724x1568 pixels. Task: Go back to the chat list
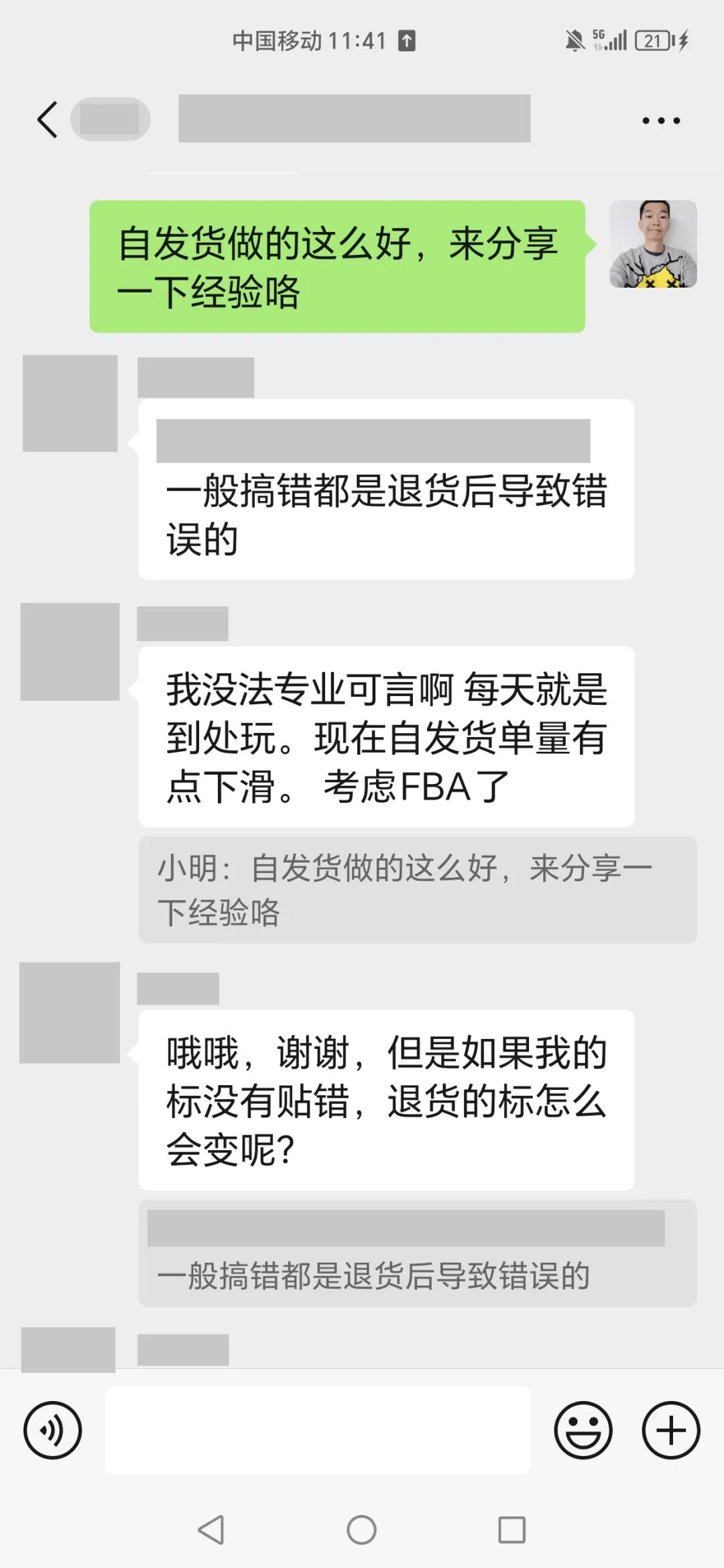point(48,120)
